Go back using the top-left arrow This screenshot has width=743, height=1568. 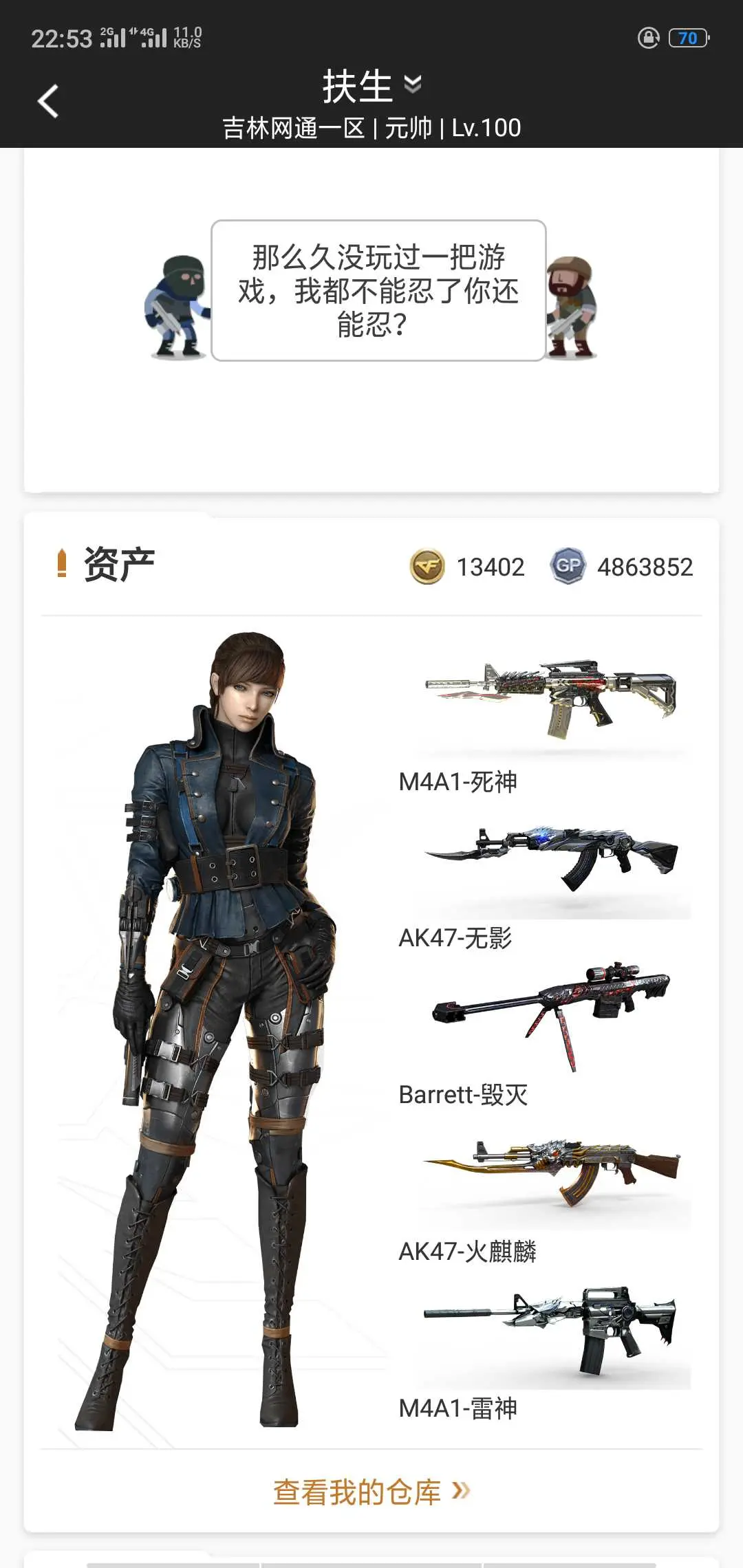click(x=47, y=102)
